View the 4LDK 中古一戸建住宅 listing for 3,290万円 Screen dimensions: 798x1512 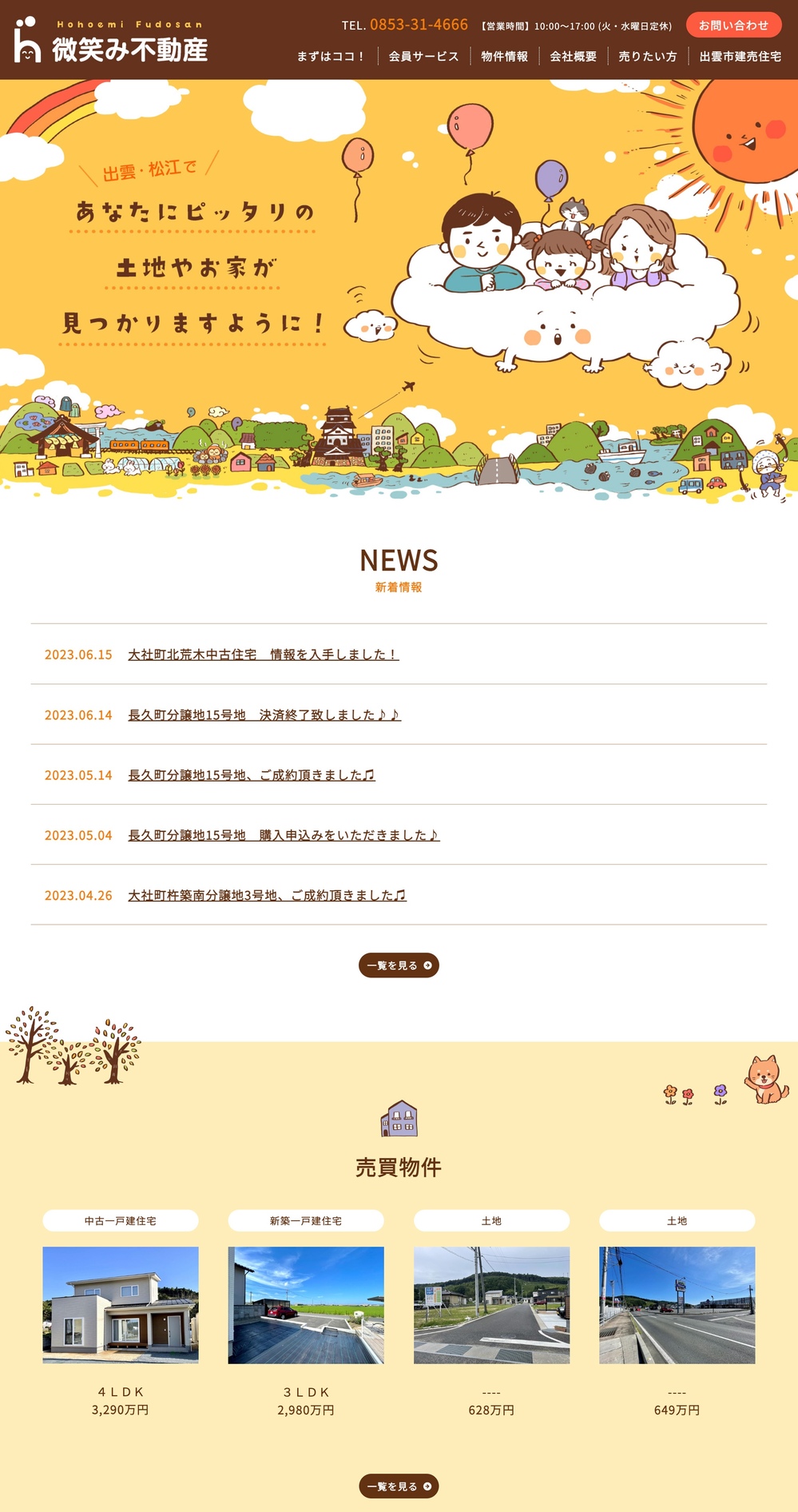tap(121, 1305)
